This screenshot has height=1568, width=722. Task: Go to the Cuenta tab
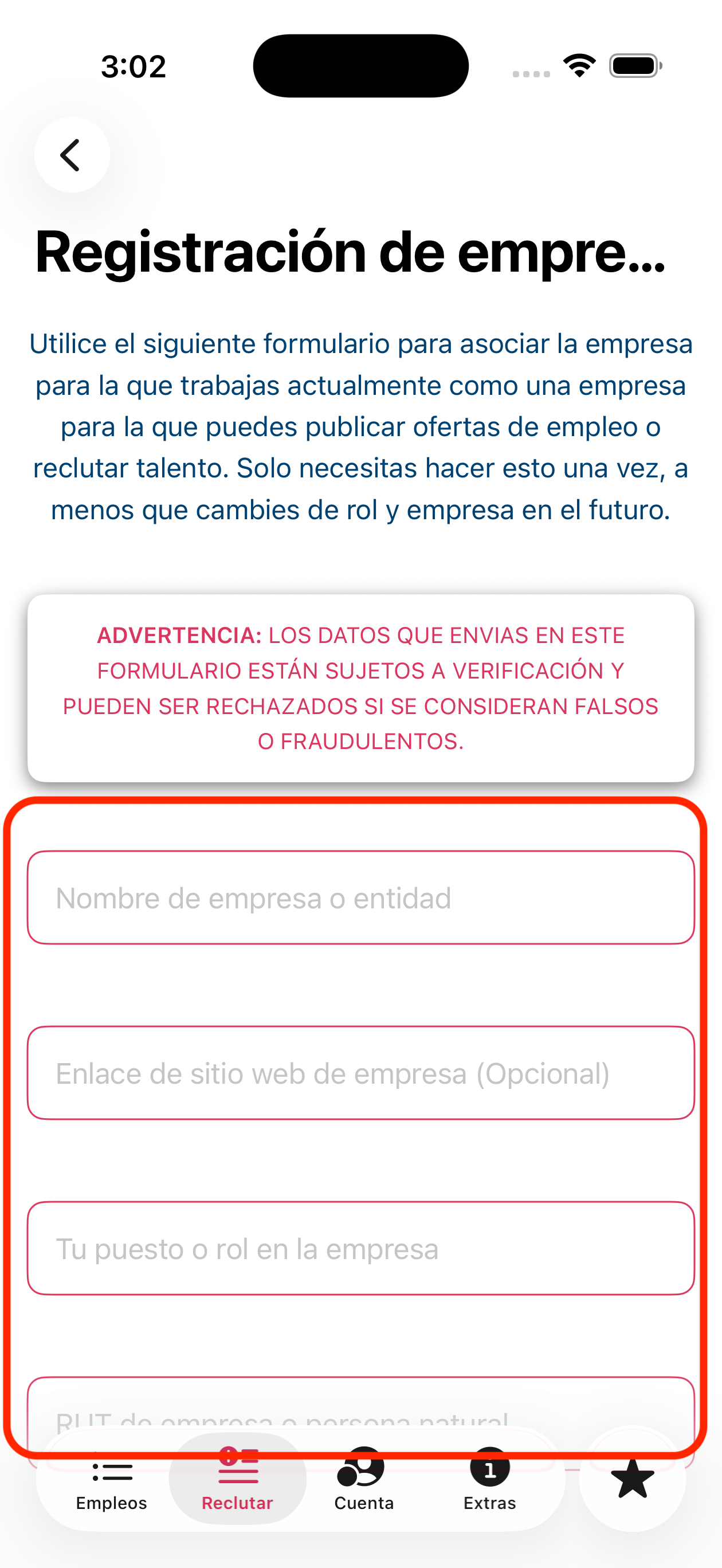coord(363,1480)
